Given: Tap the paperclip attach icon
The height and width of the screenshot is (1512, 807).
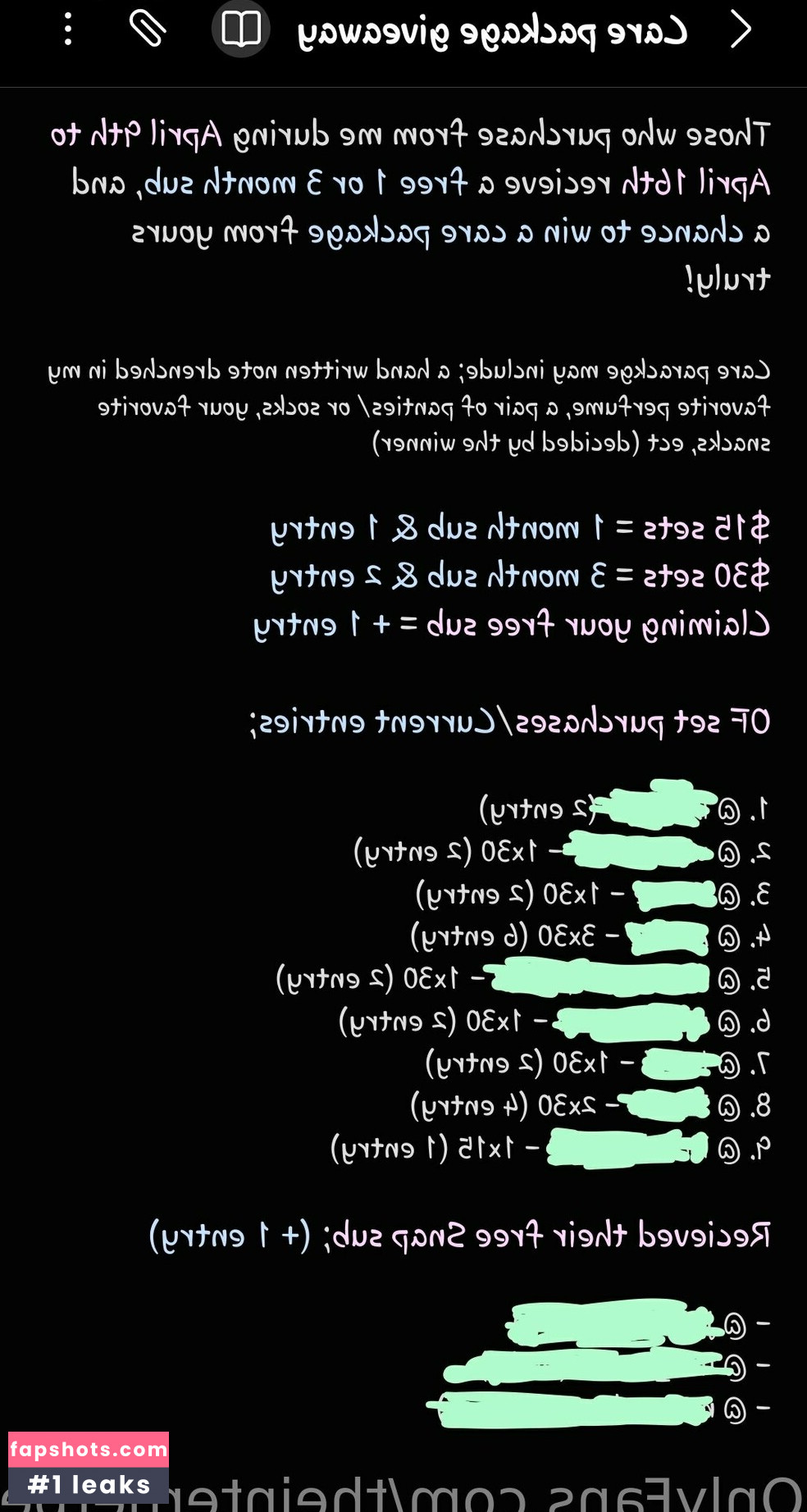Looking at the screenshot, I should click(x=148, y=29).
